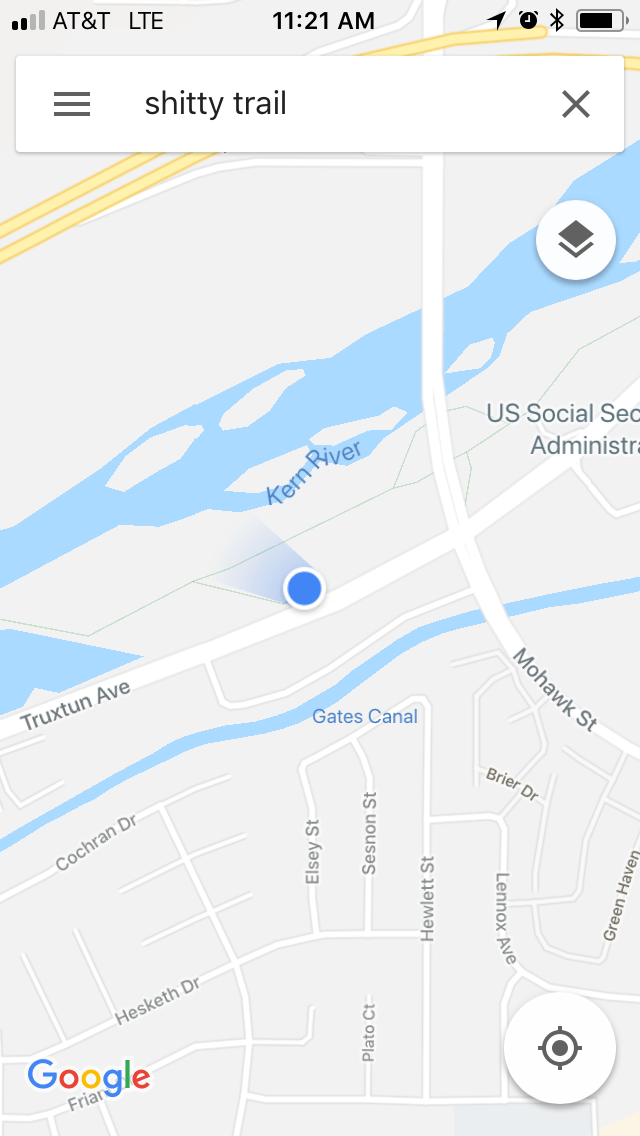The height and width of the screenshot is (1136, 640).
Task: Open the hamburger side menu
Action: pyautogui.click(x=72, y=104)
